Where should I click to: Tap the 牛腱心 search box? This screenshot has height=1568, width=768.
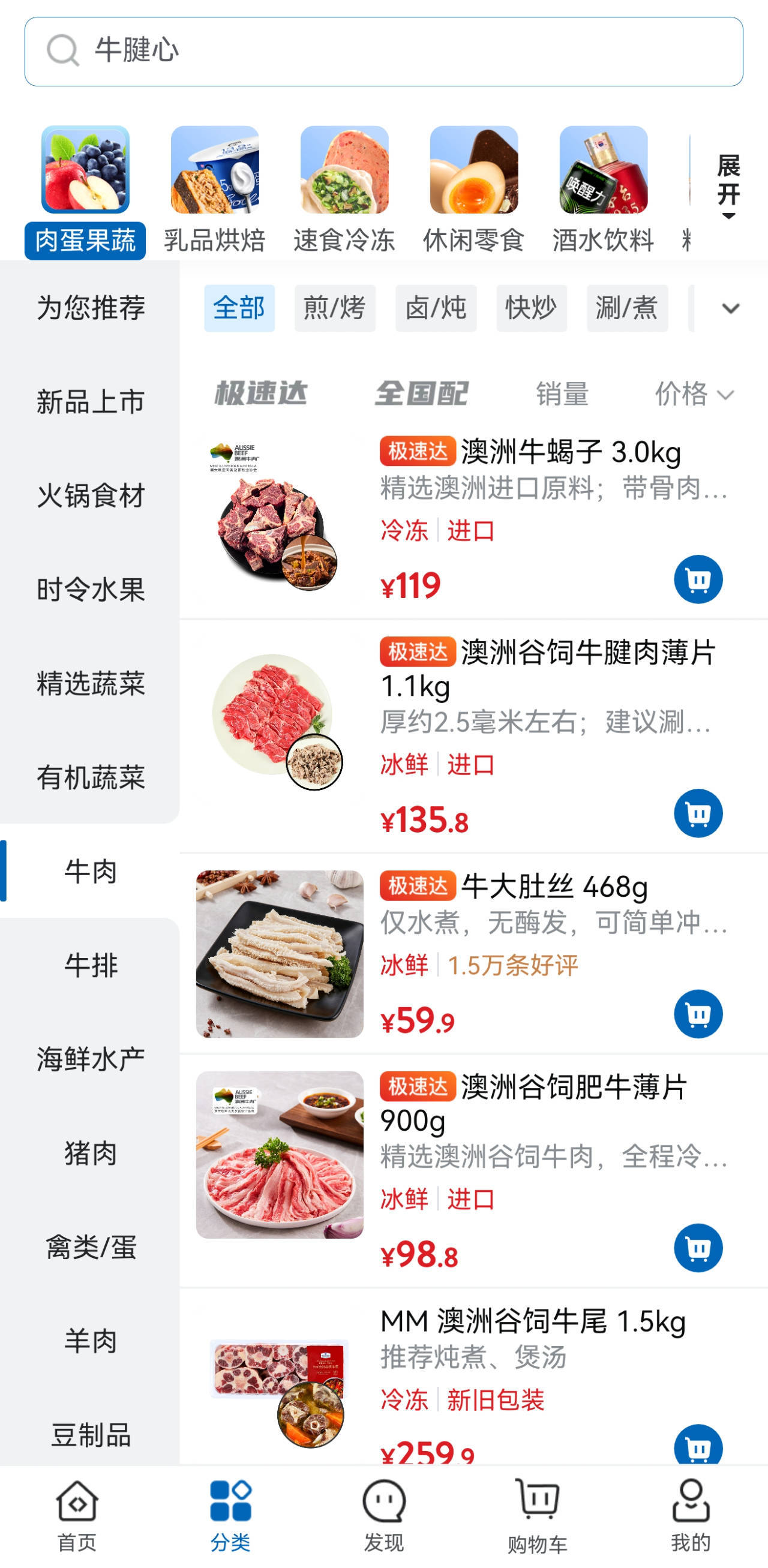pos(383,51)
